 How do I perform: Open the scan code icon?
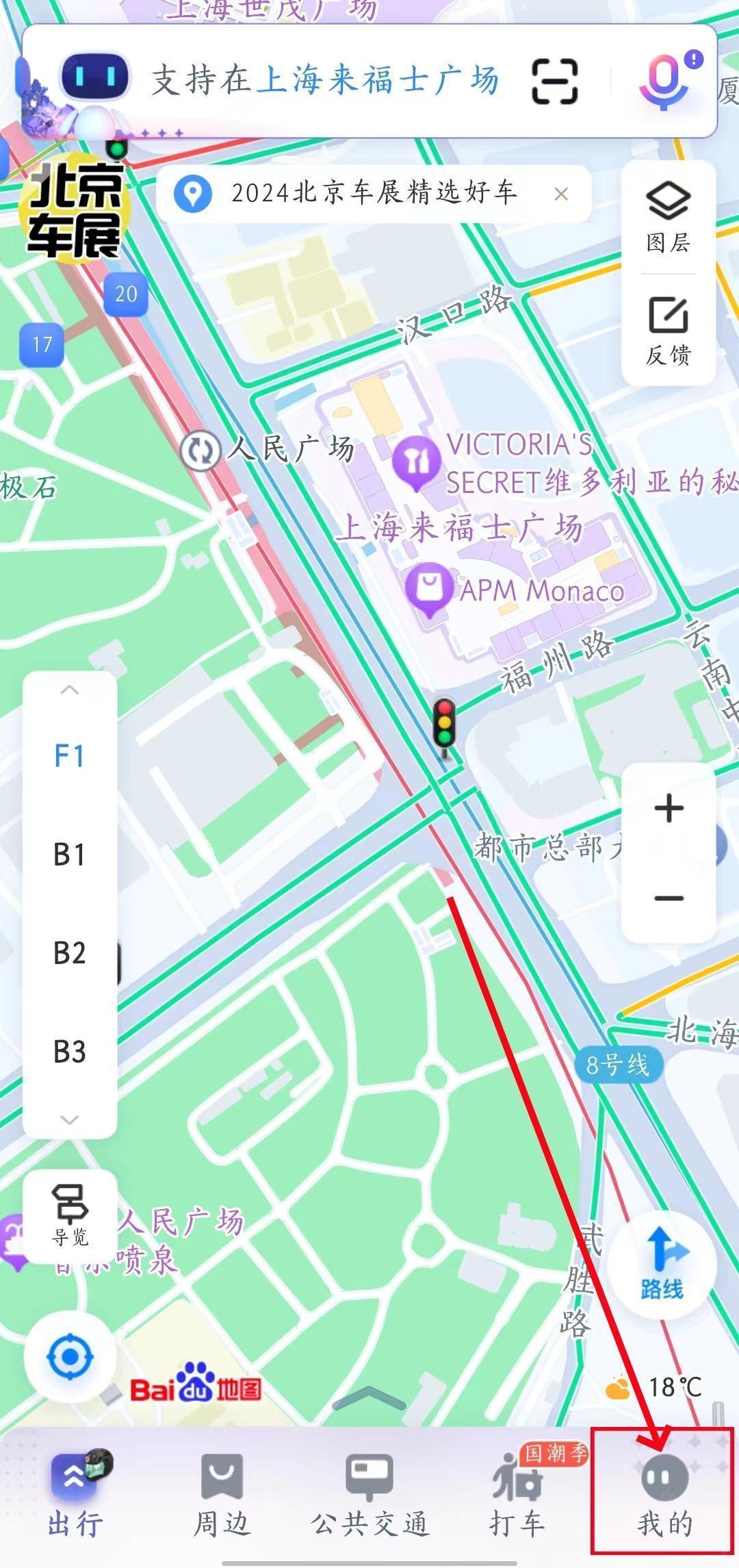554,81
